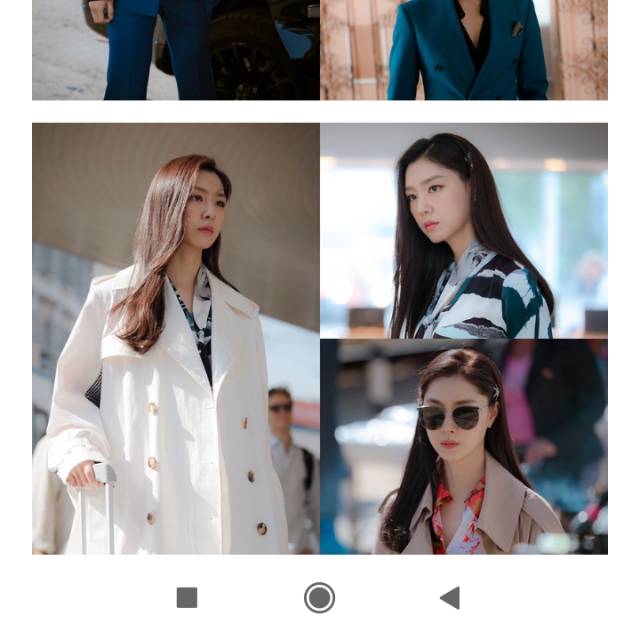Go back using the navigation bar
The width and height of the screenshot is (640, 640).
coord(450,598)
